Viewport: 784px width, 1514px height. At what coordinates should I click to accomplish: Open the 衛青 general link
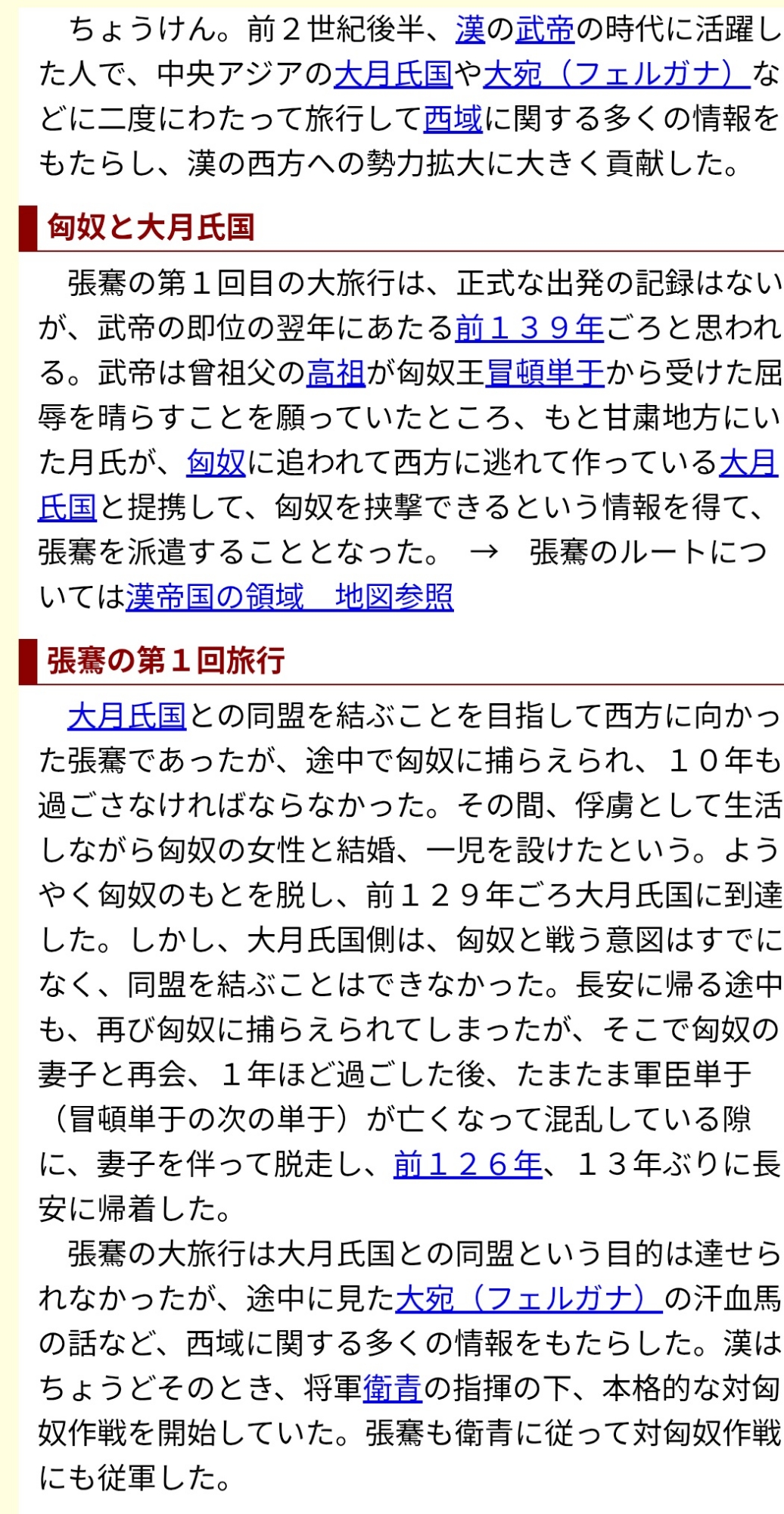point(393,1388)
